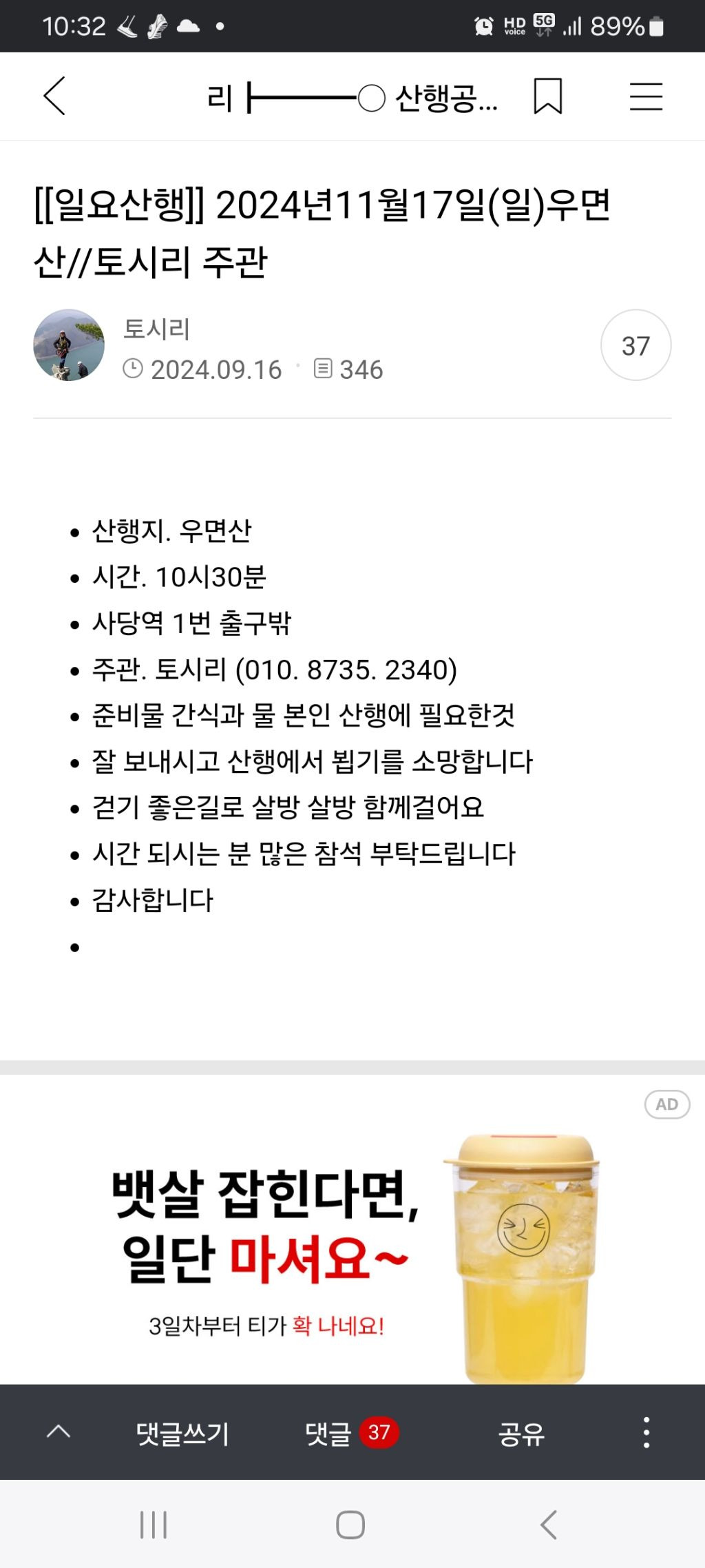Tap the 37 comment count circle
The width and height of the screenshot is (705, 1568).
[x=635, y=345]
